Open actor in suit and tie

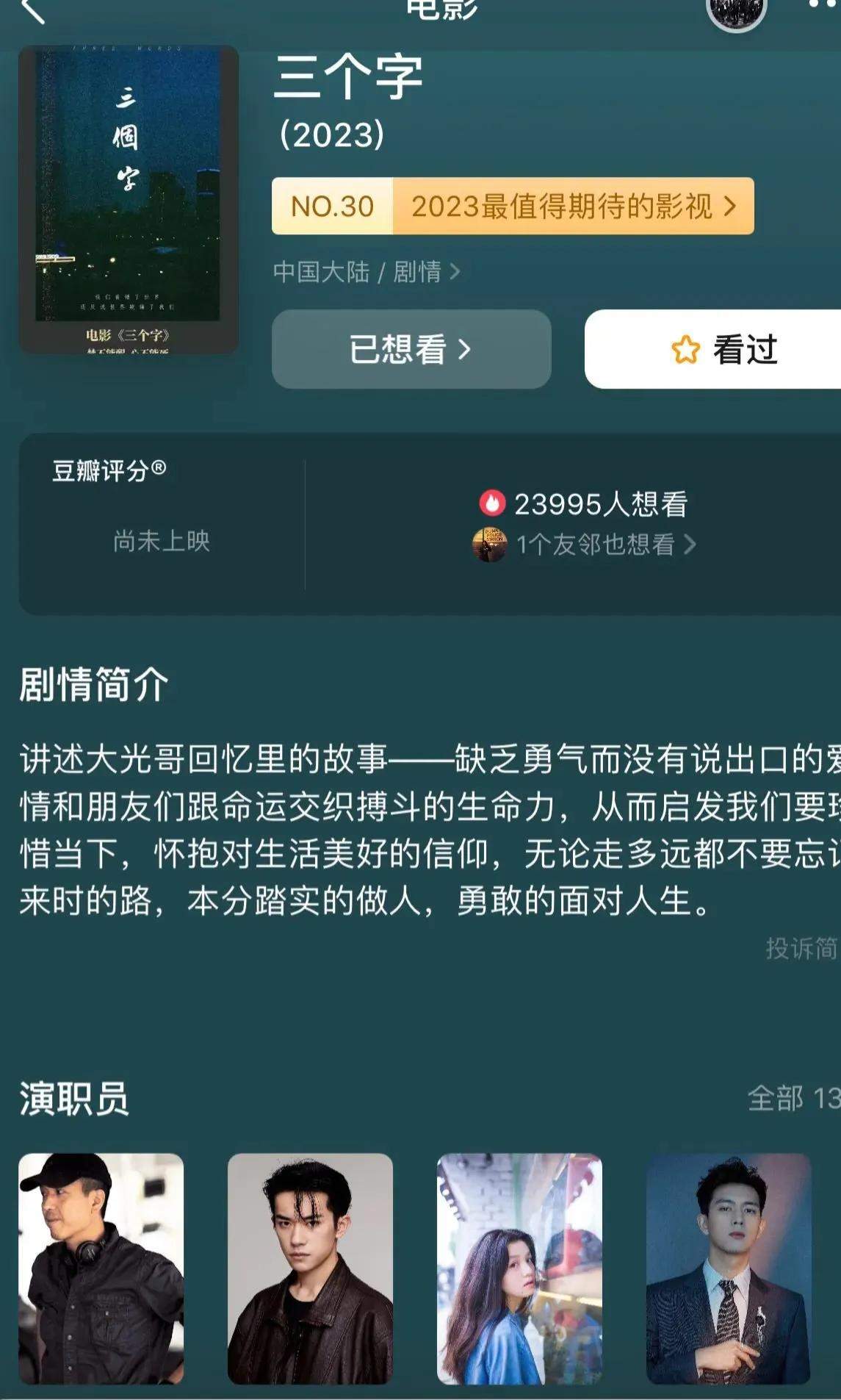click(728, 1268)
